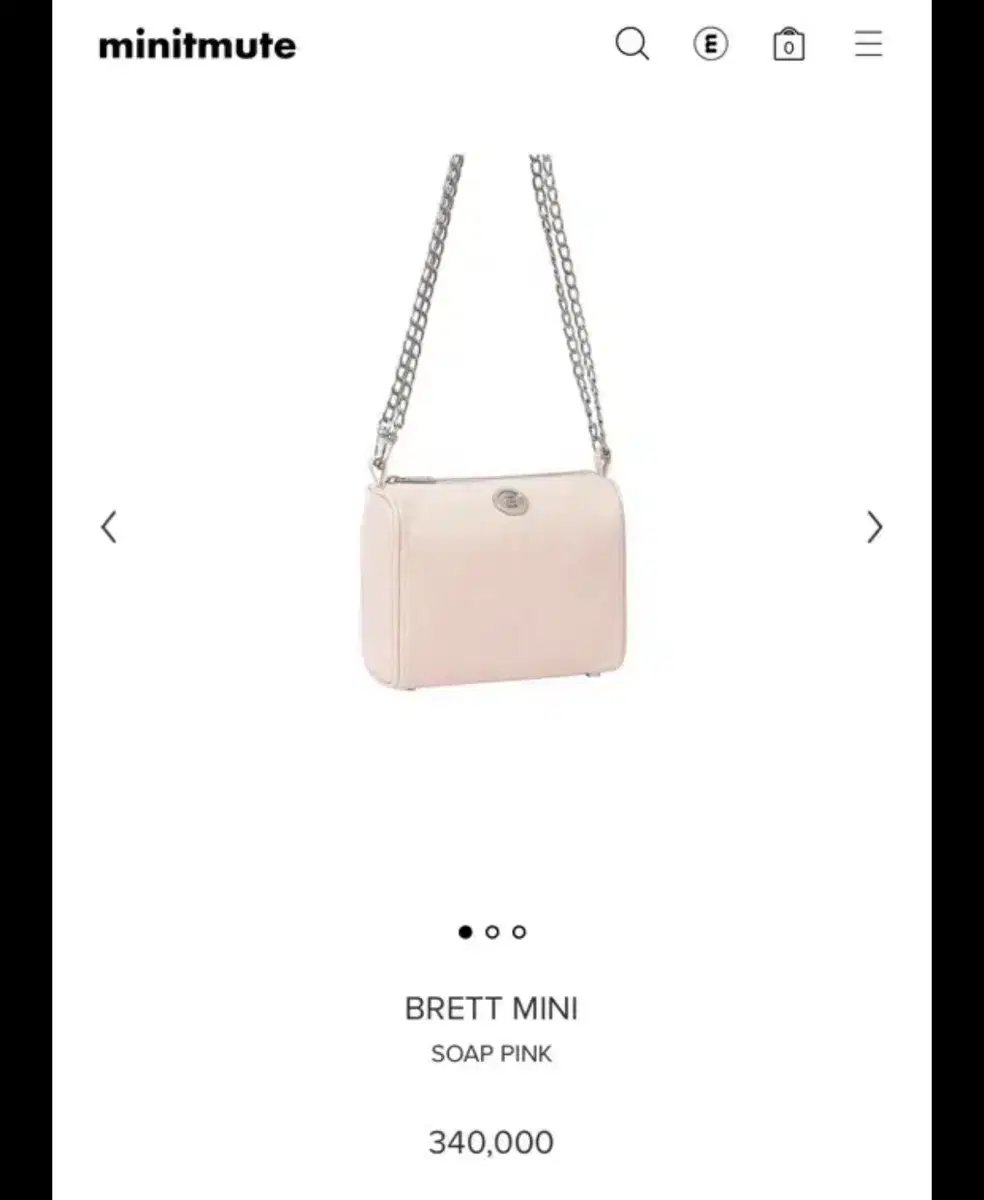
Task: Select the second carousel dot
Action: click(492, 932)
